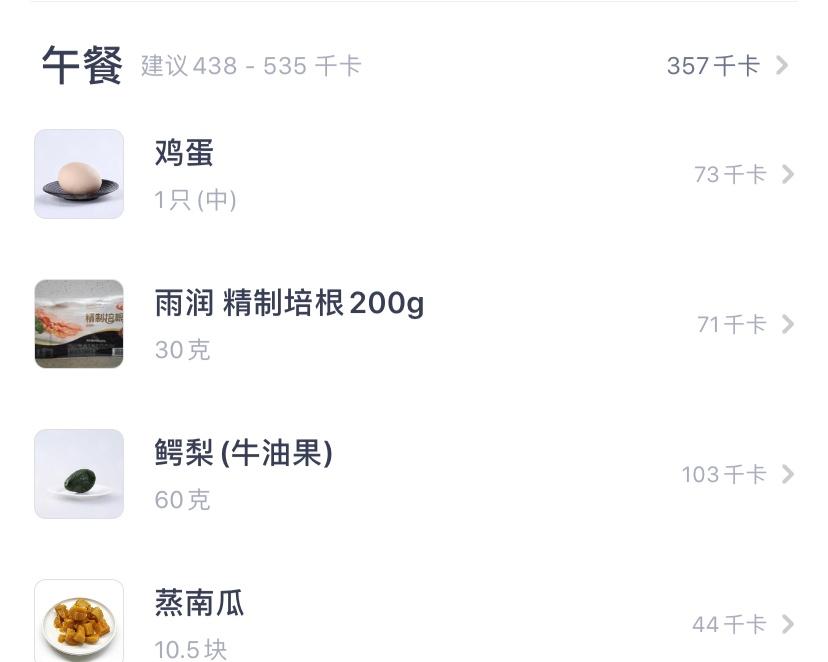Open the 蒸南瓜 food entry
Screen dimensions: 828x662
[x=414, y=622]
